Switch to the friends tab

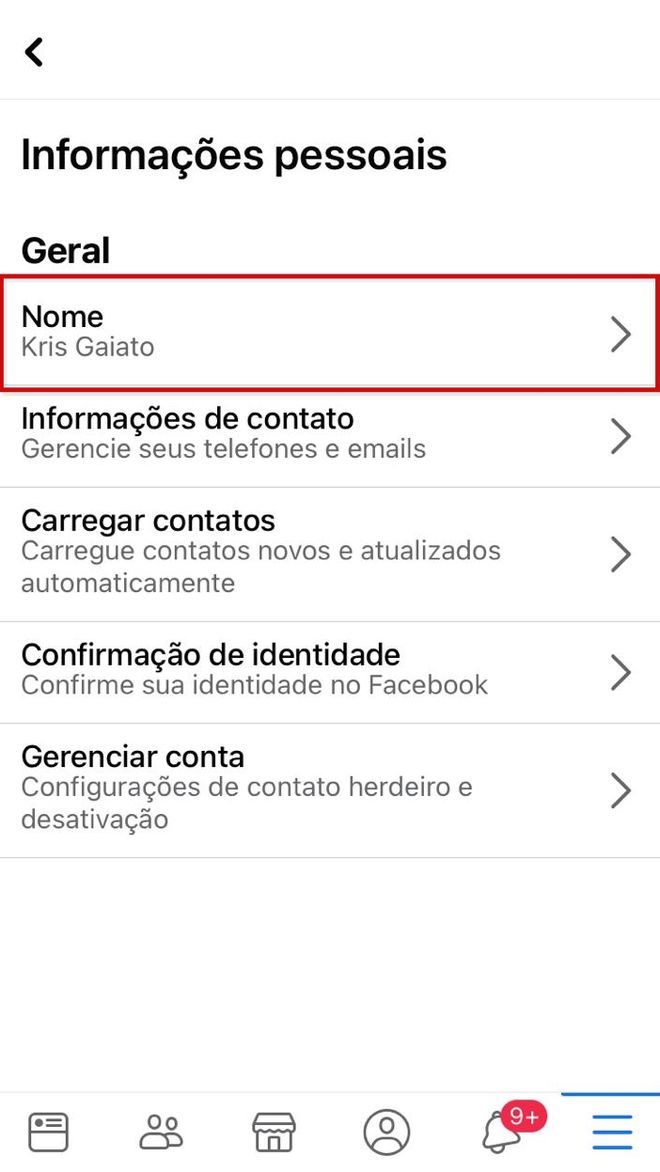click(161, 1132)
